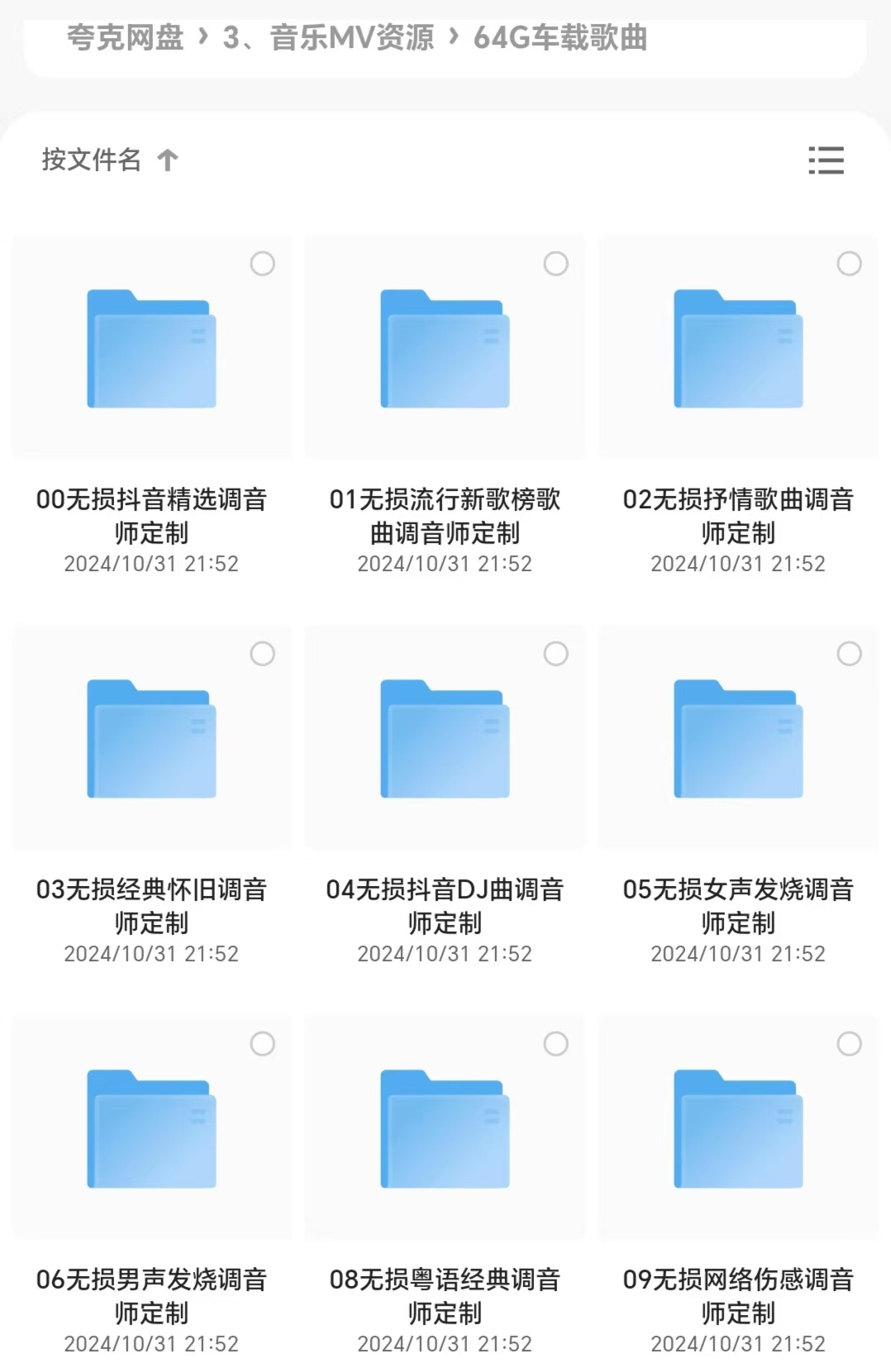The image size is (891, 1372).
Task: Click the 64G车载歌曲 breadcrumb label
Action: coord(561,39)
